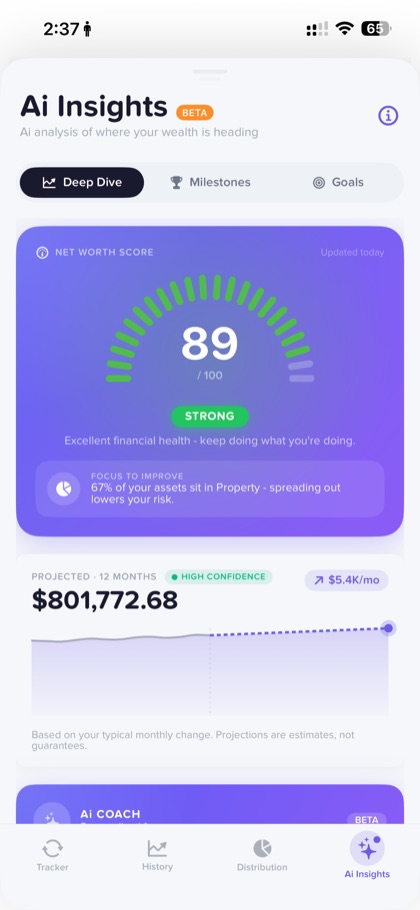This screenshot has height=910, width=420.
Task: Open the History tab
Action: tap(157, 855)
